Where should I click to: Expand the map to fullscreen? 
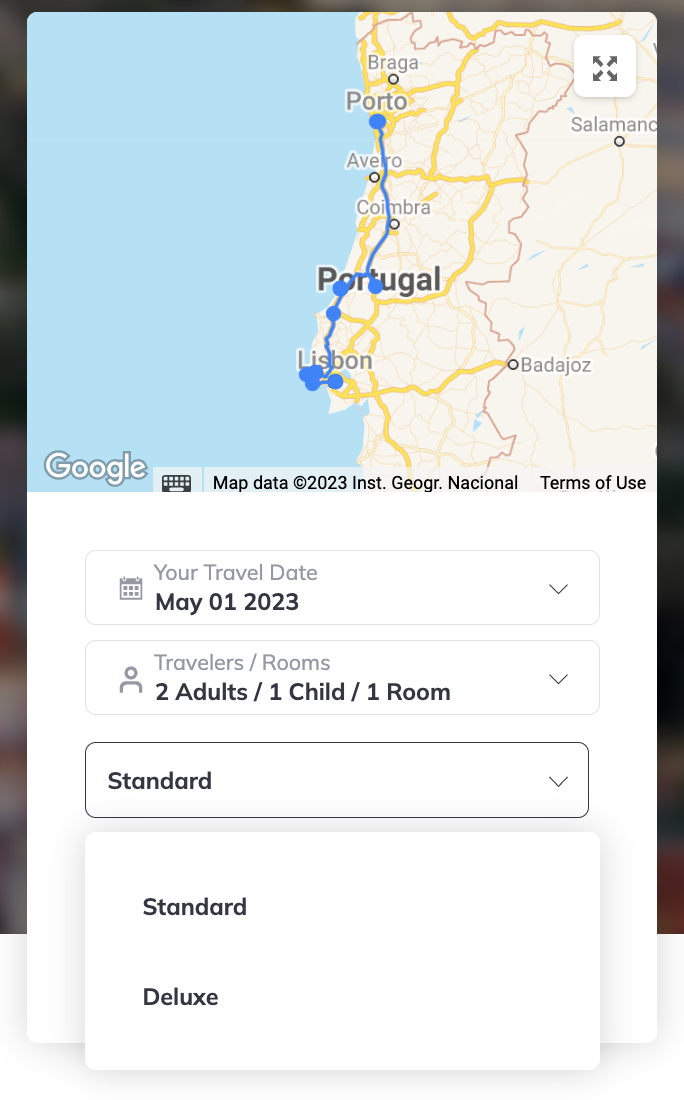[605, 68]
